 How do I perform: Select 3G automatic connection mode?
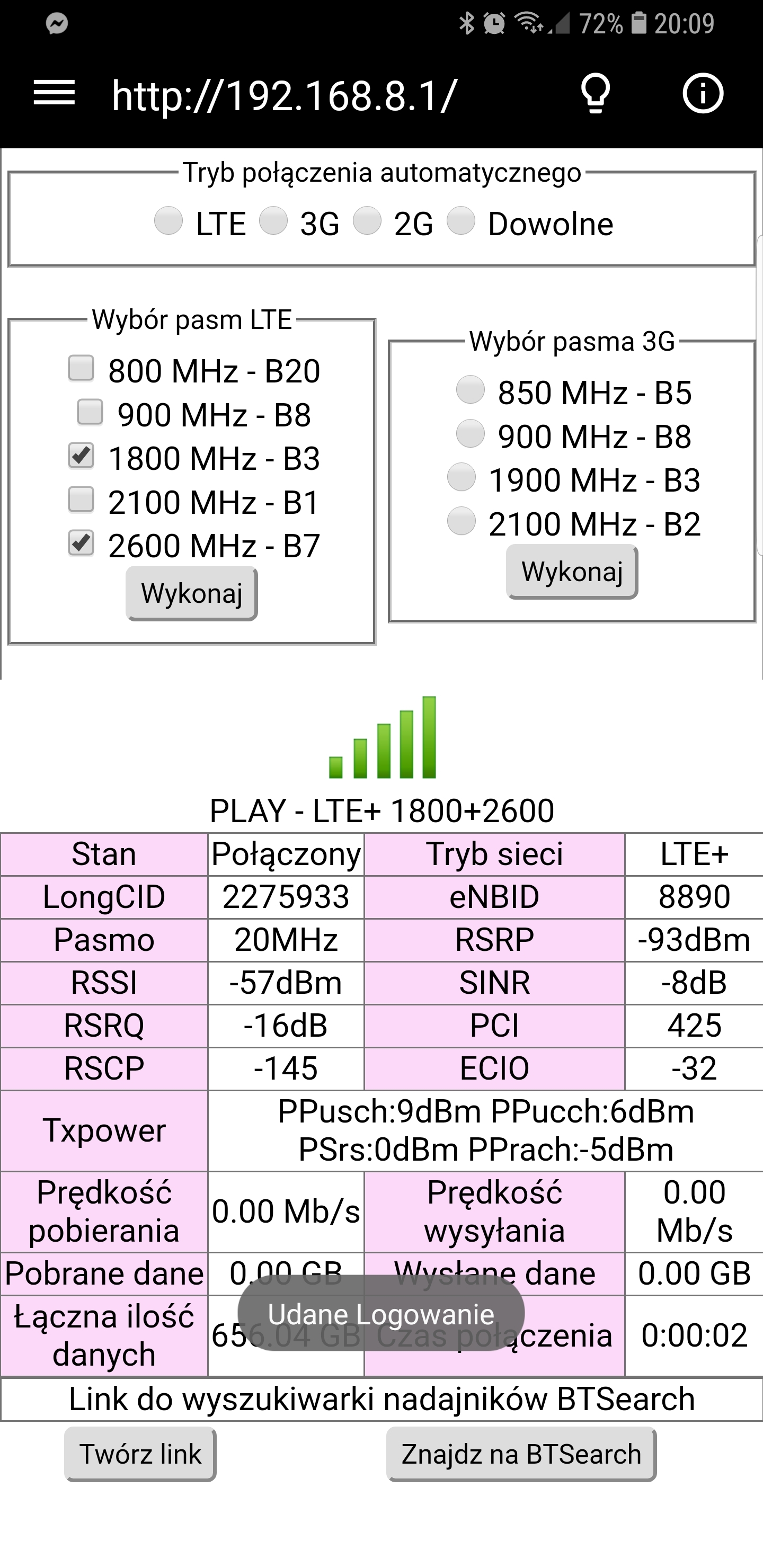pyautogui.click(x=273, y=220)
